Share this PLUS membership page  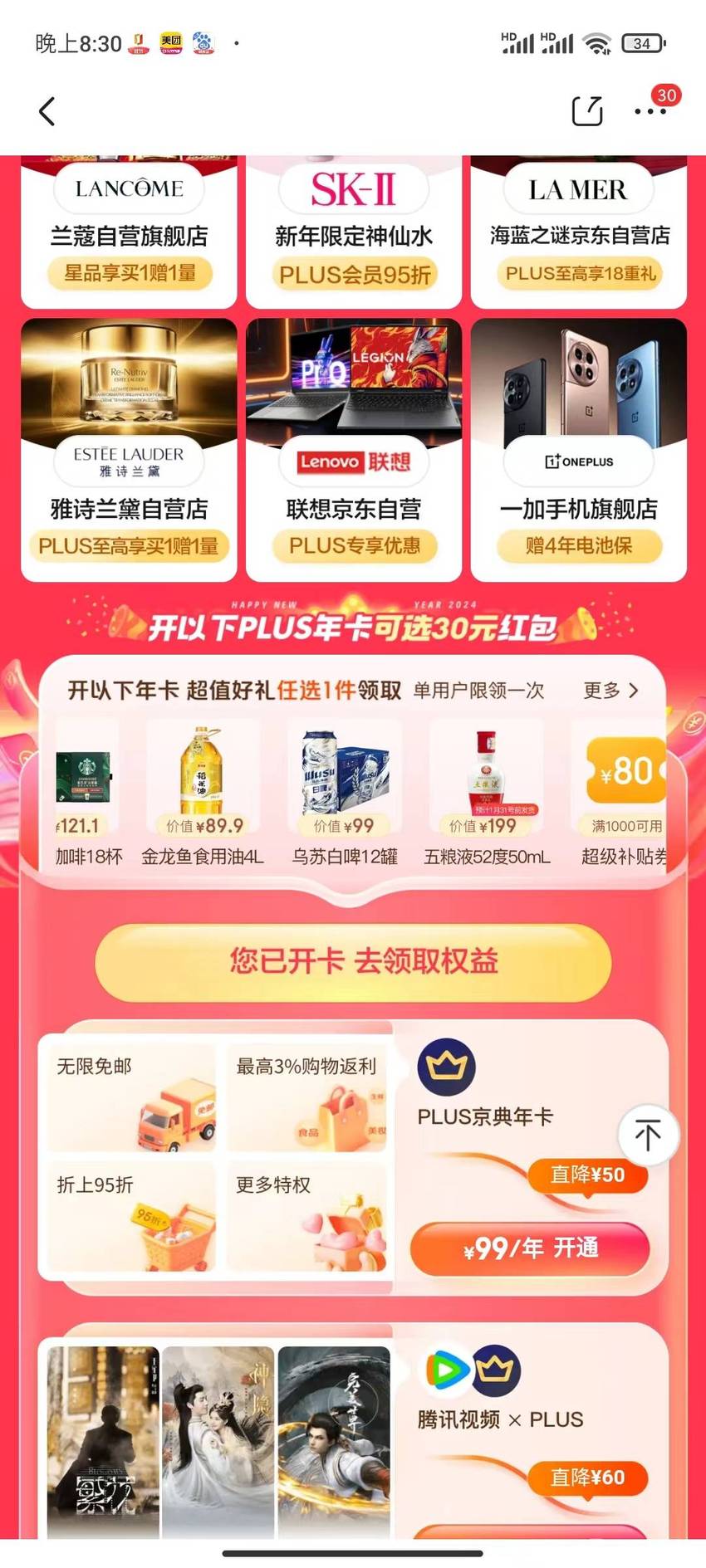(x=587, y=110)
